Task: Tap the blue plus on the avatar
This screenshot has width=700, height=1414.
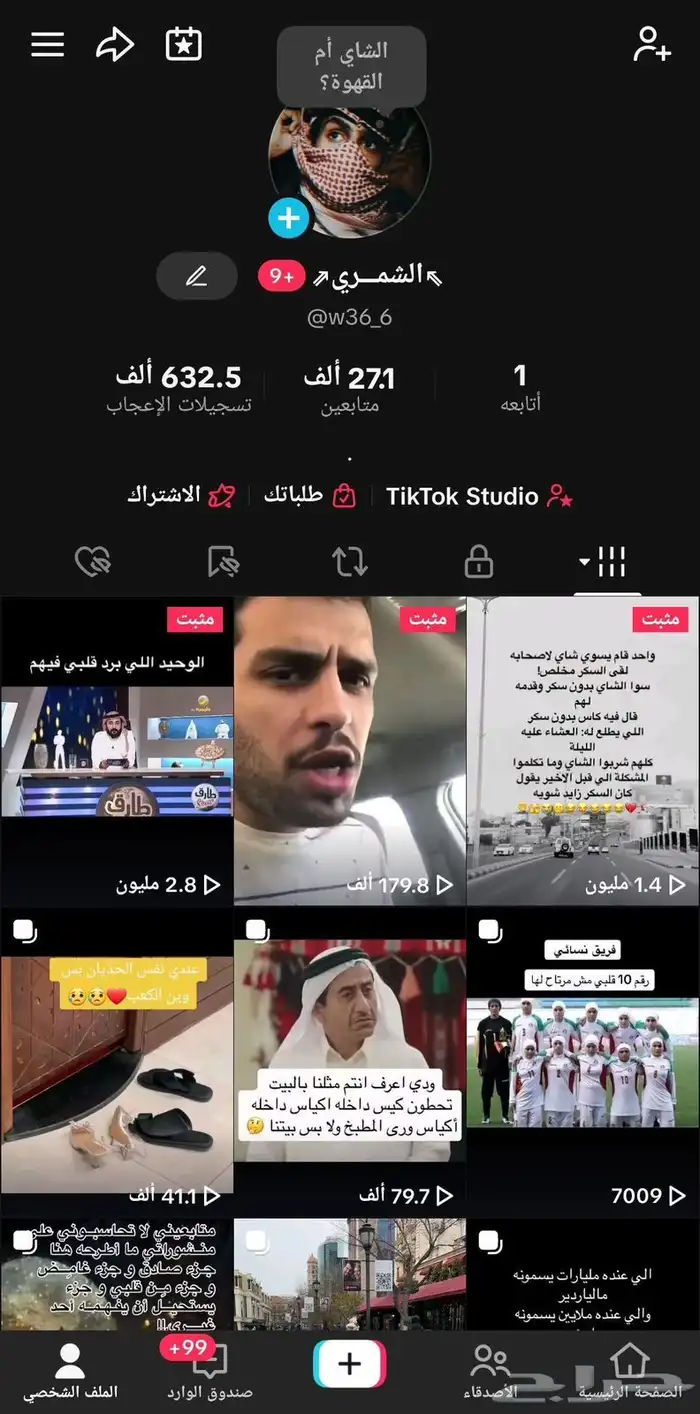Action: 288,218
